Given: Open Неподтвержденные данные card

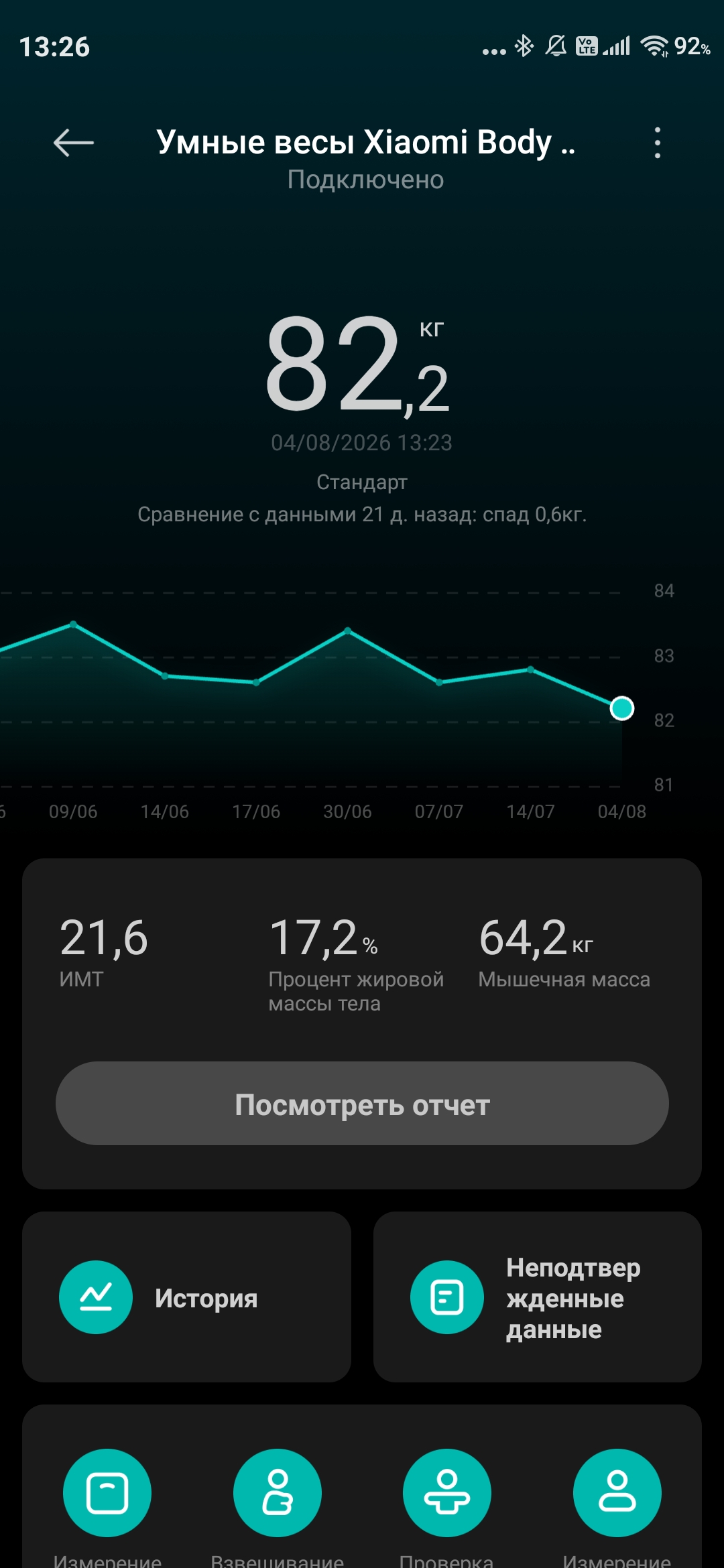Looking at the screenshot, I should tap(538, 1297).
